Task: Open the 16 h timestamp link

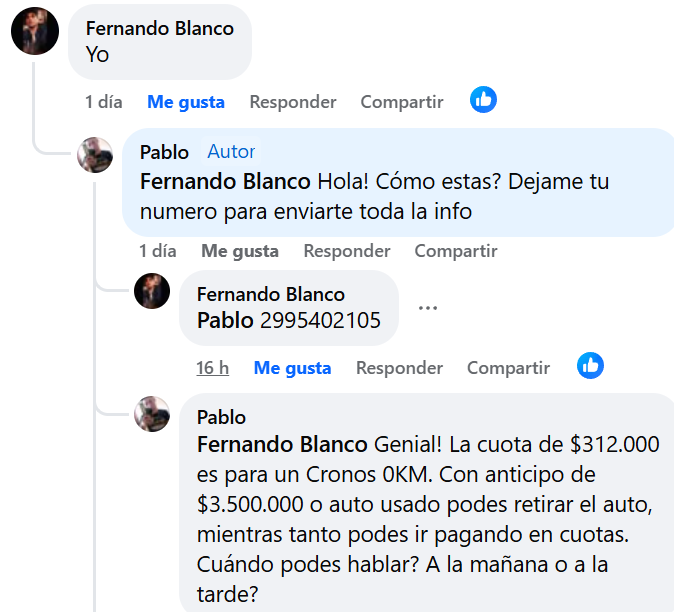Action: tap(212, 368)
